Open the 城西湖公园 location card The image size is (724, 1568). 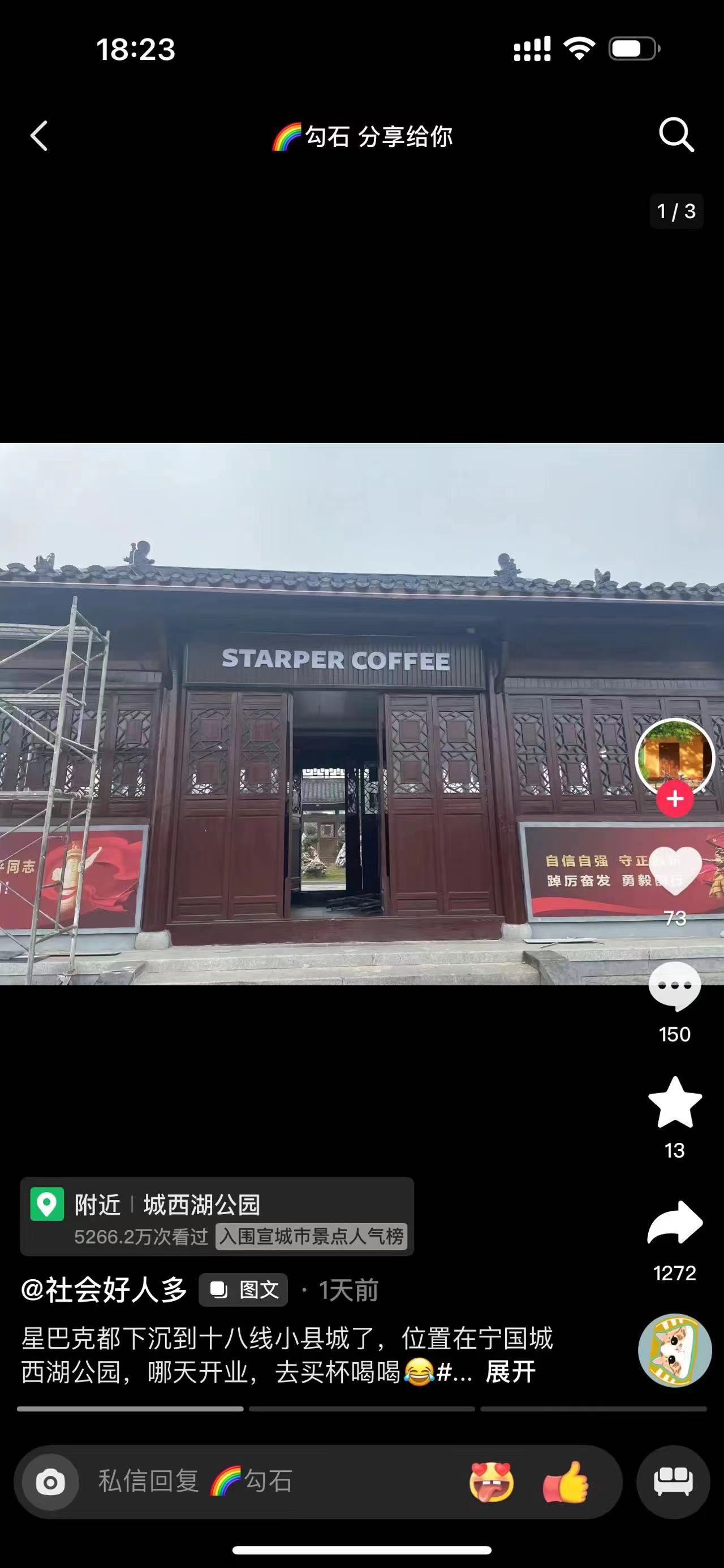tap(217, 1216)
